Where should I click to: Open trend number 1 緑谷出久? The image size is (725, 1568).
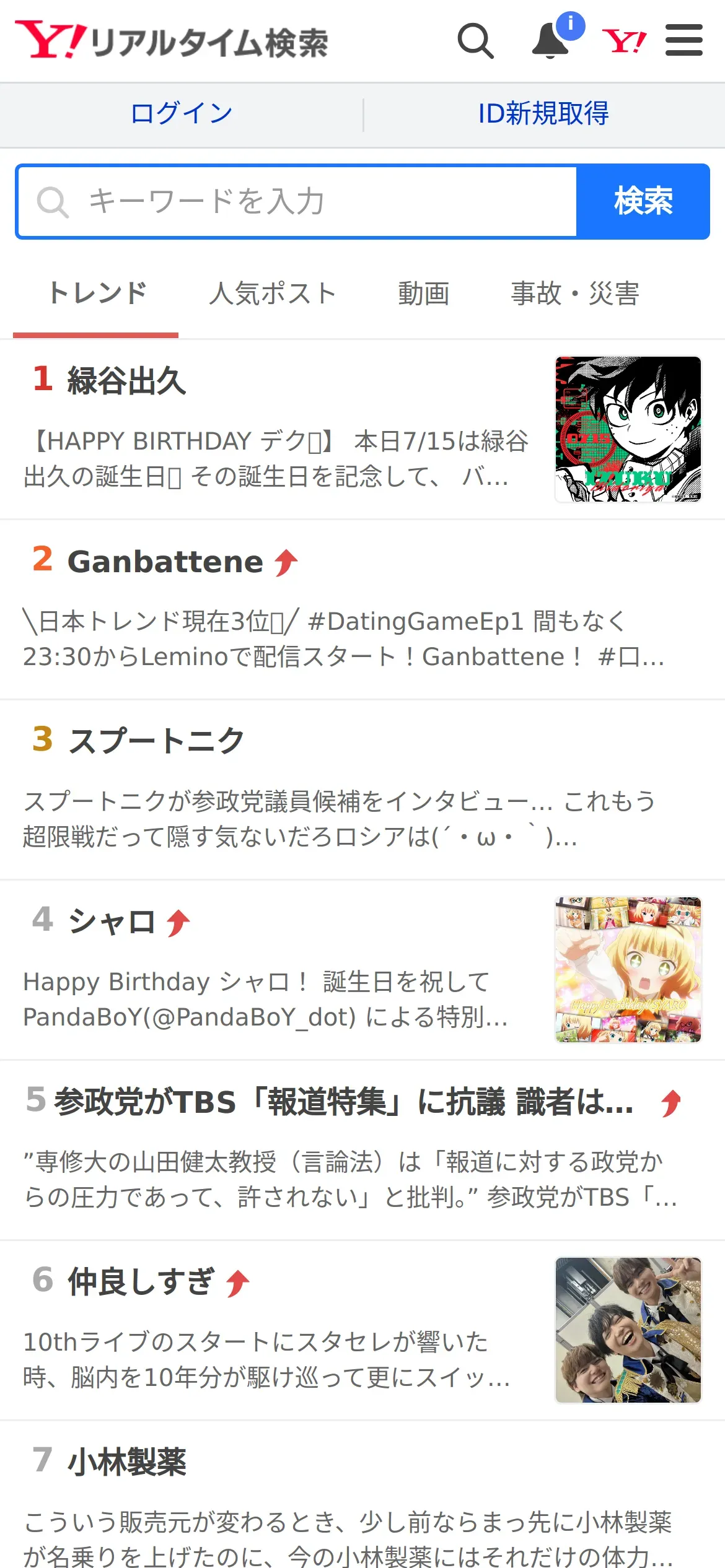coord(126,381)
